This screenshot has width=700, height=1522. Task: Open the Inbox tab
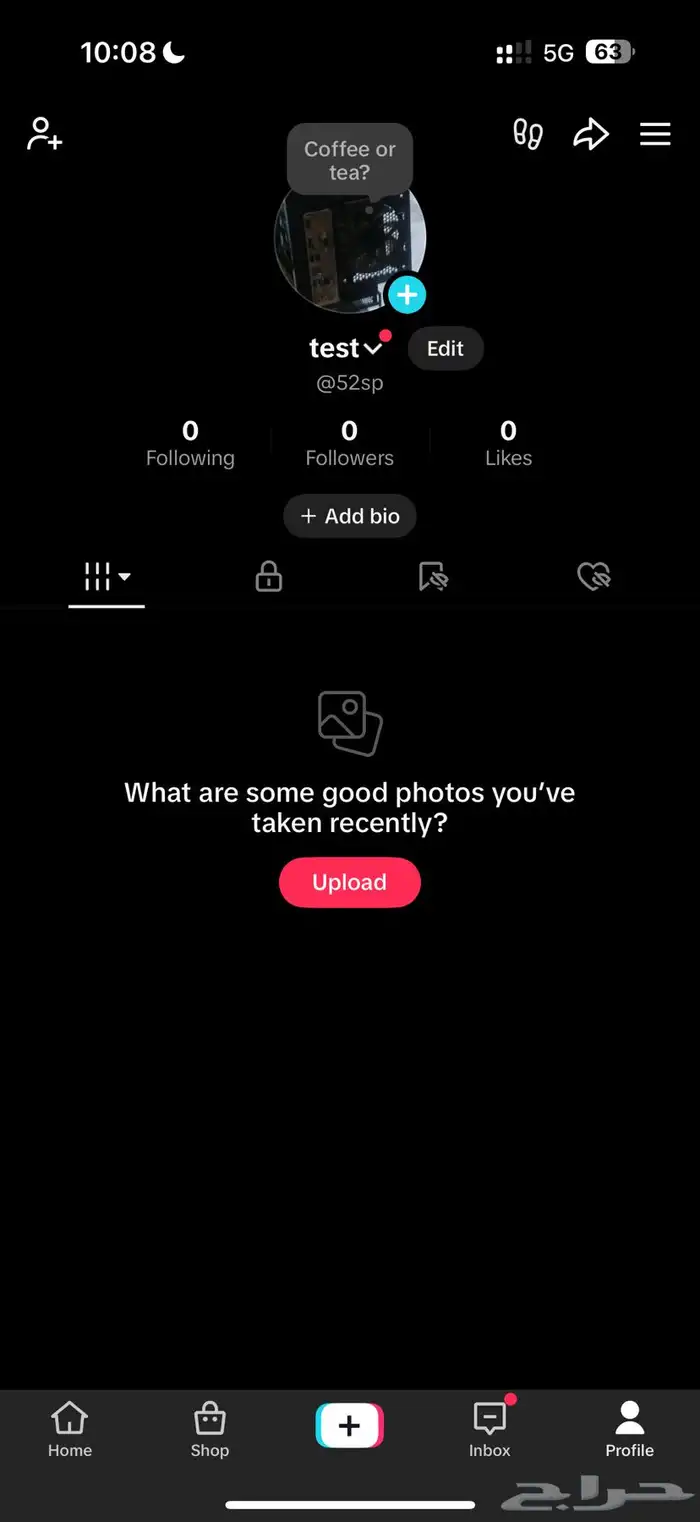click(x=489, y=1430)
